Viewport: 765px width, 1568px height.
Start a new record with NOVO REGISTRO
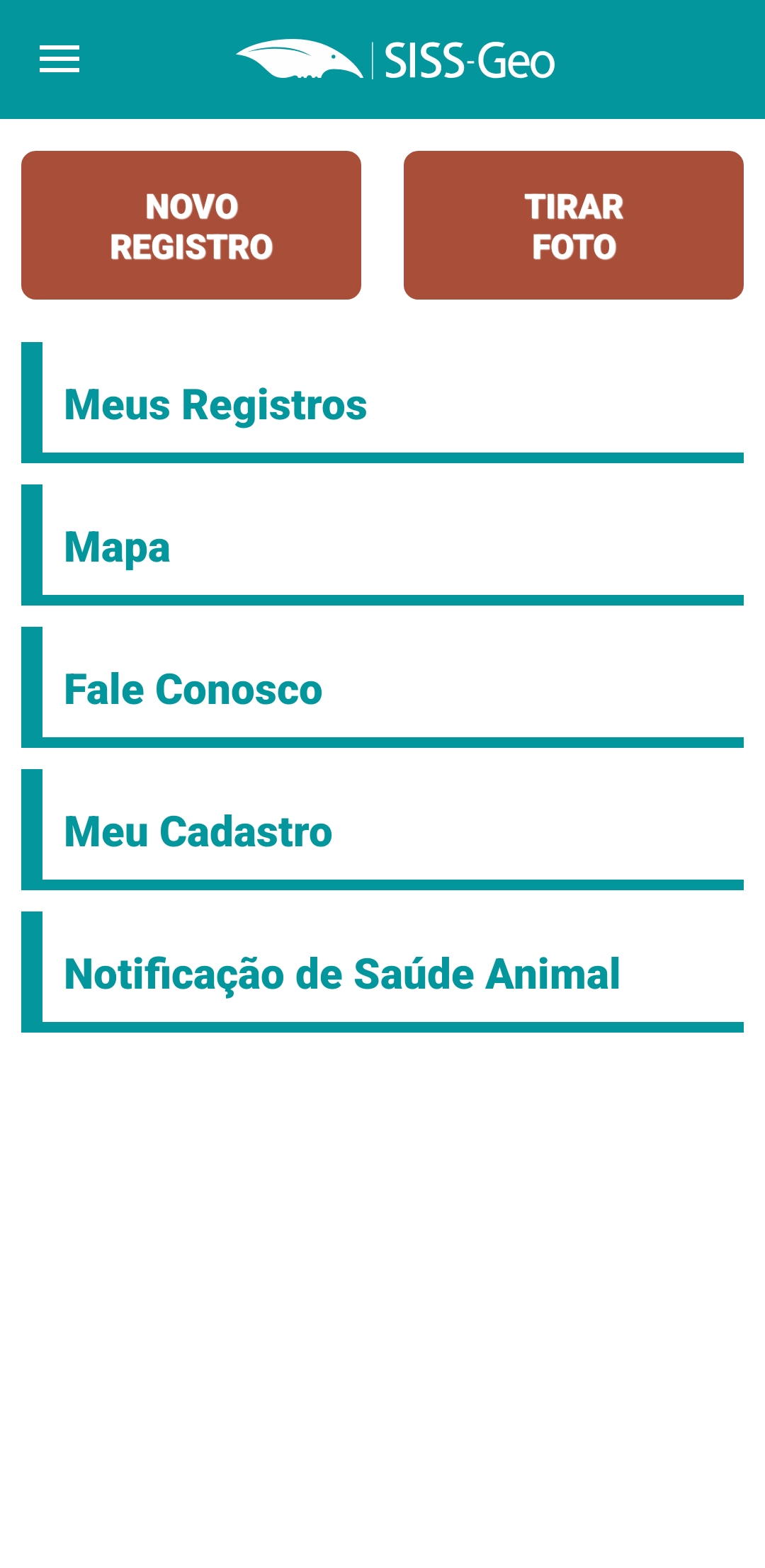point(191,225)
